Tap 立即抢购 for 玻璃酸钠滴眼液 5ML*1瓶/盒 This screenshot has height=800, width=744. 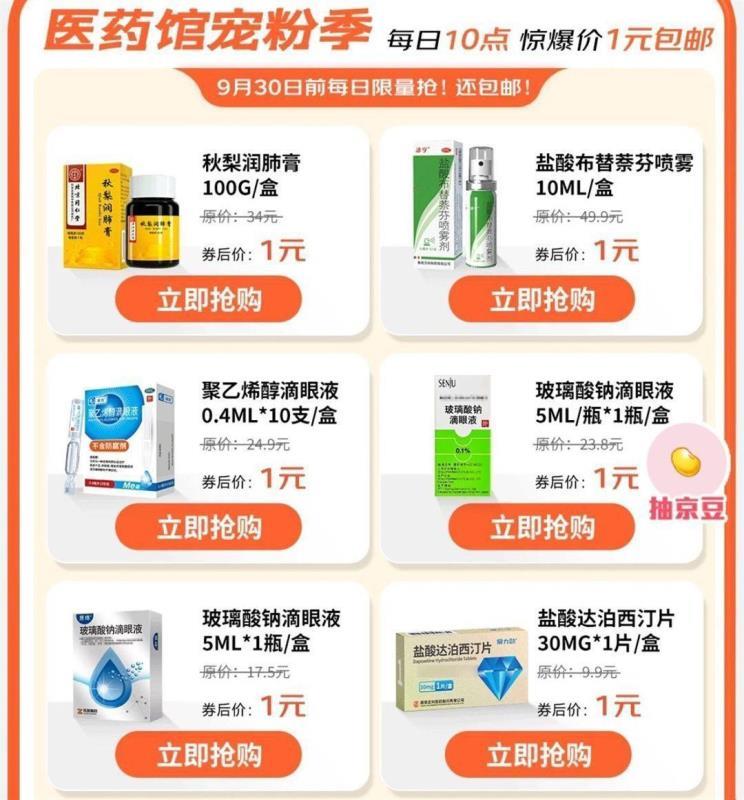(x=208, y=754)
